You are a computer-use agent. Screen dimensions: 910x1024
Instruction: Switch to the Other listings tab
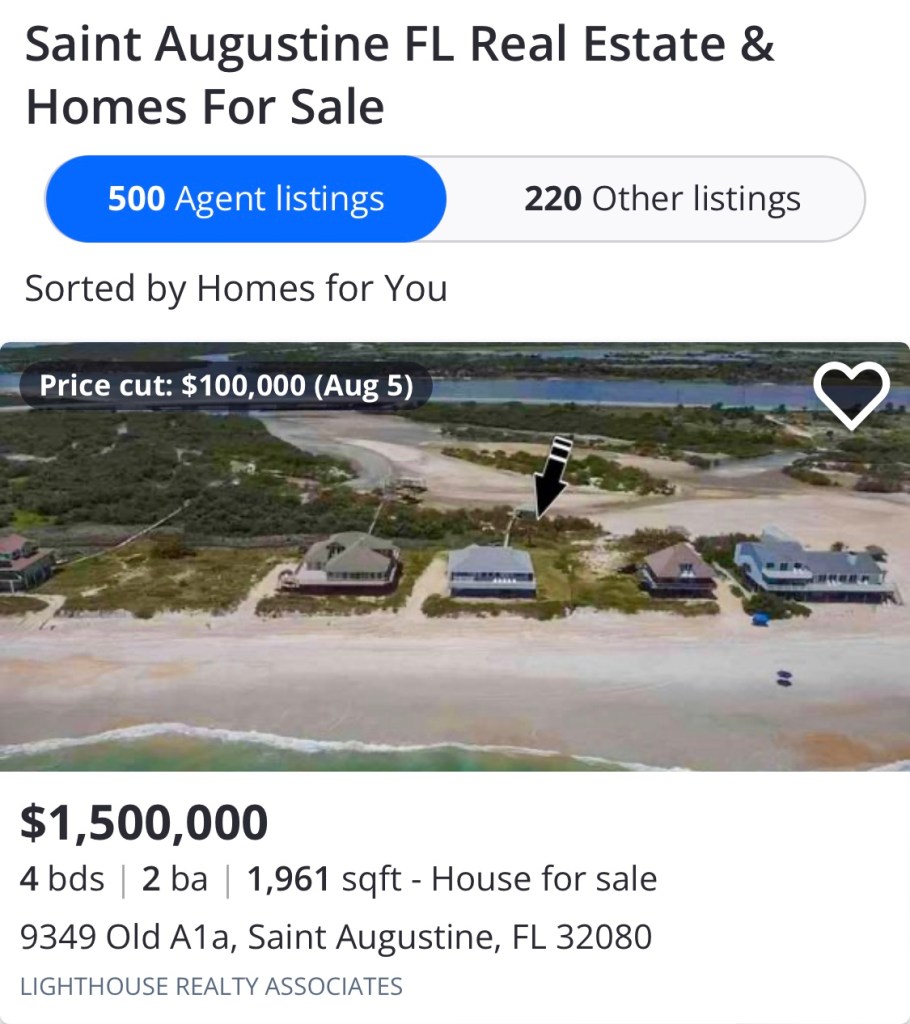(x=662, y=199)
